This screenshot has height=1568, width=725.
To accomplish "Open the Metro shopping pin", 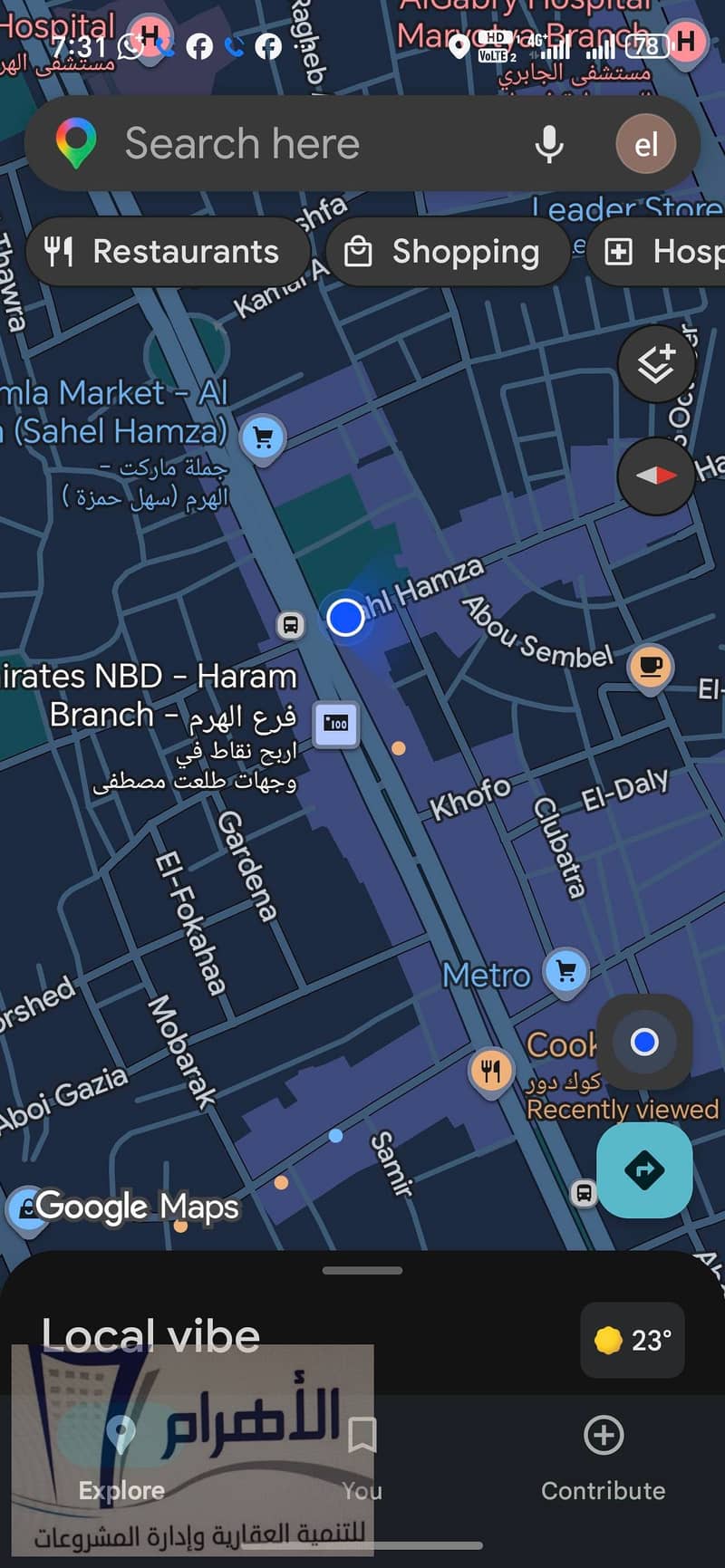I will [566, 973].
